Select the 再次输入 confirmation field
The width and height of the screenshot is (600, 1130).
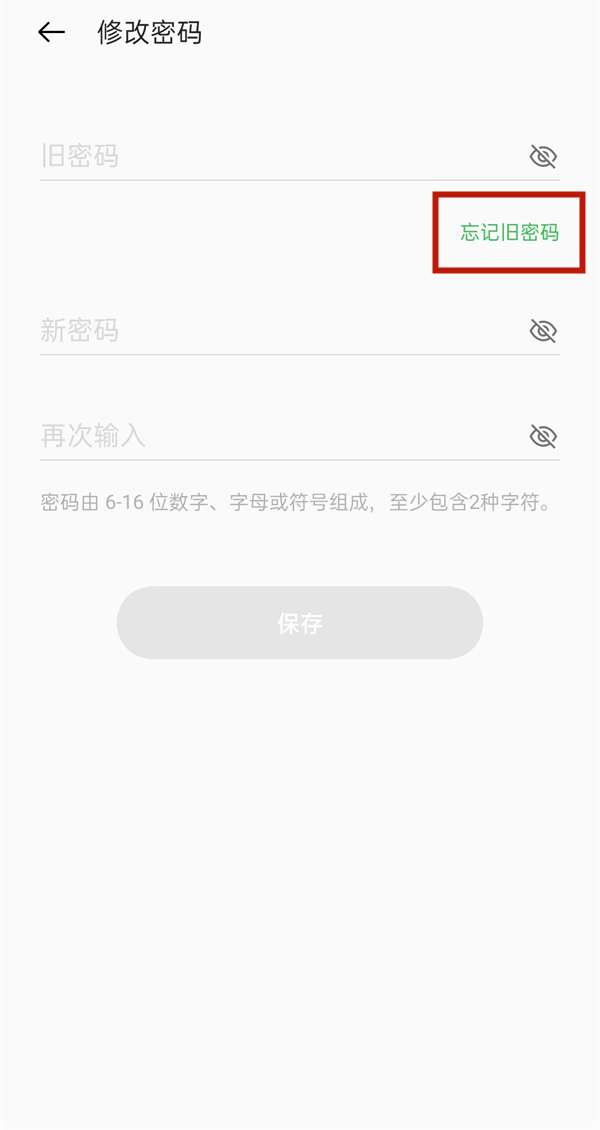(270, 436)
